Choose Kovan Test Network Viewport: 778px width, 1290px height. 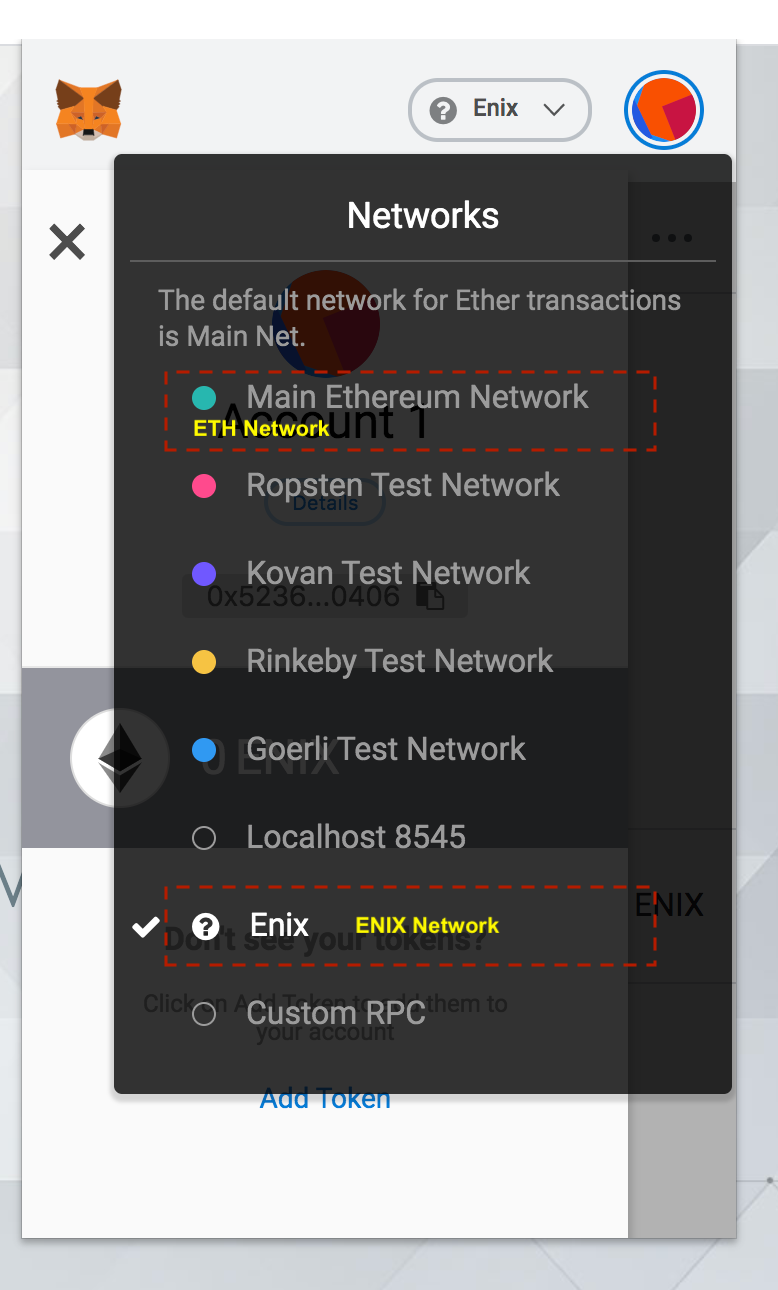(388, 574)
